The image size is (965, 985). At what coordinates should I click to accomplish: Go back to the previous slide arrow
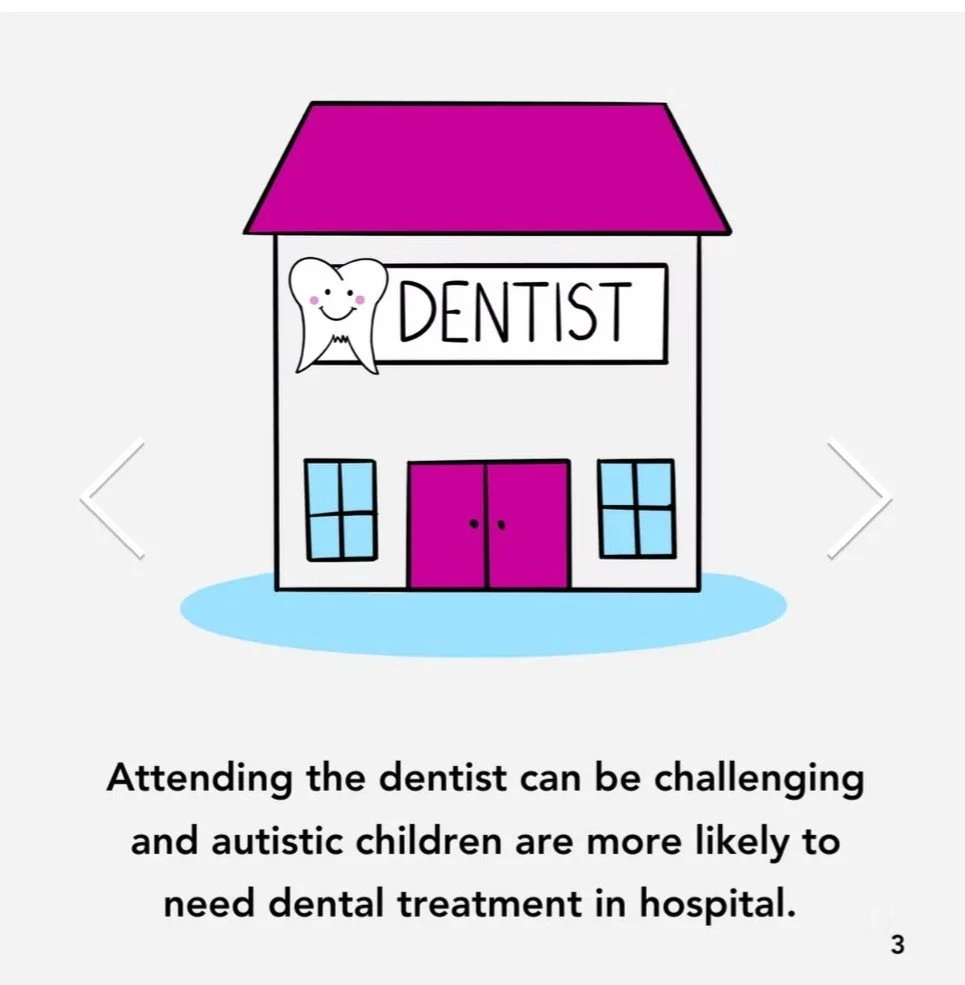click(112, 498)
